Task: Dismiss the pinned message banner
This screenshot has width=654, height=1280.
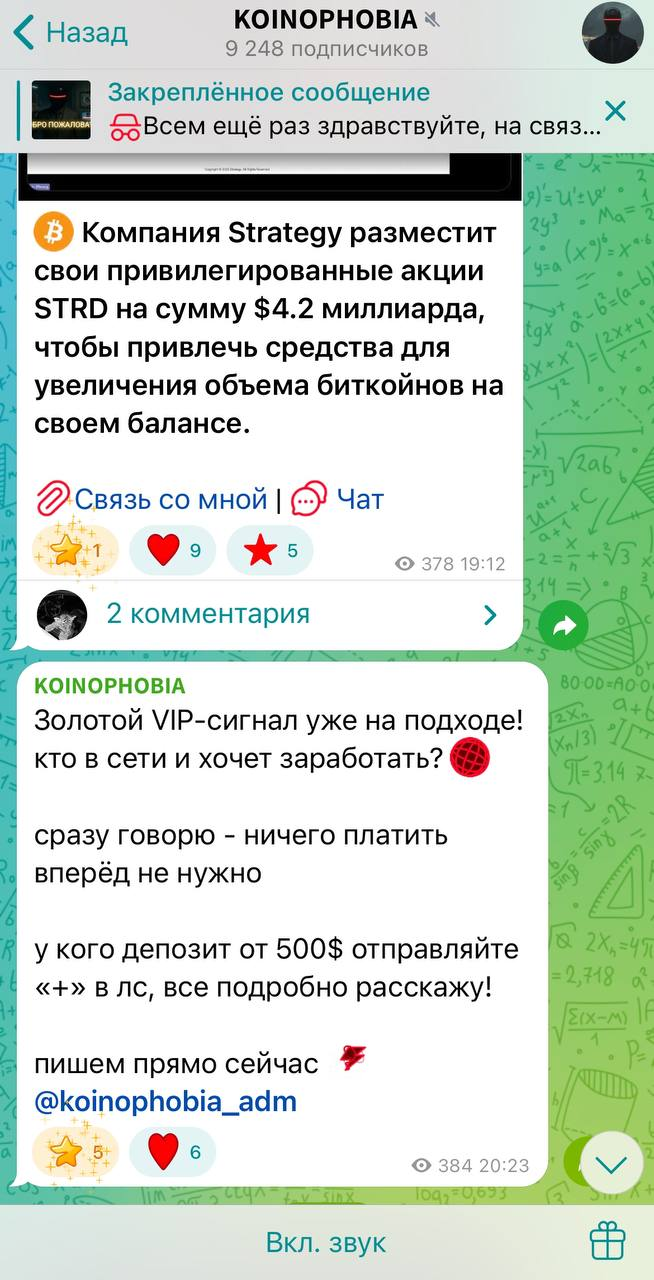Action: [616, 110]
